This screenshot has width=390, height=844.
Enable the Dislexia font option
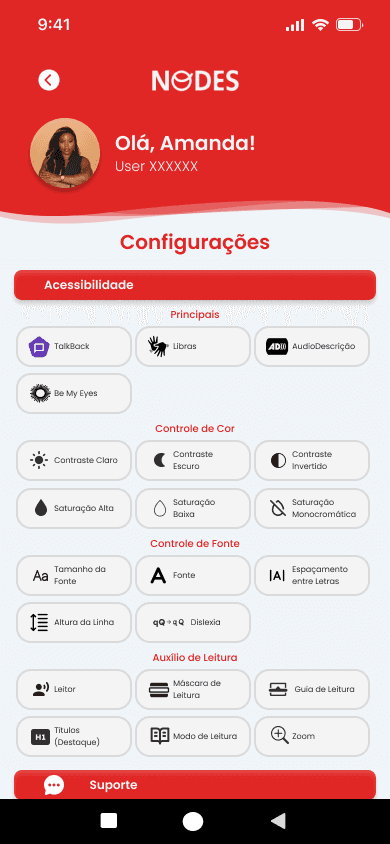[x=193, y=622]
